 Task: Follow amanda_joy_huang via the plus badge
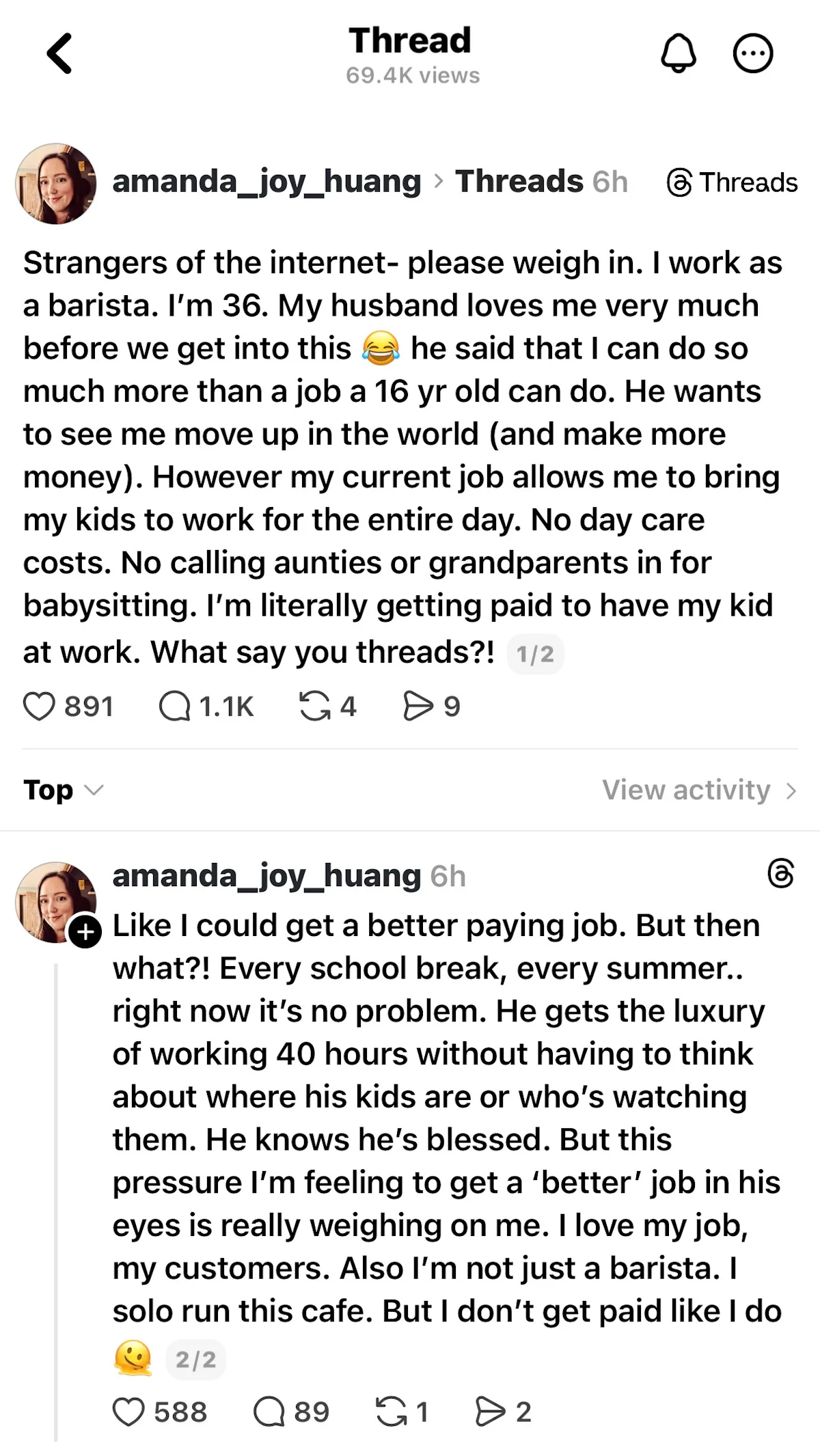tap(85, 932)
